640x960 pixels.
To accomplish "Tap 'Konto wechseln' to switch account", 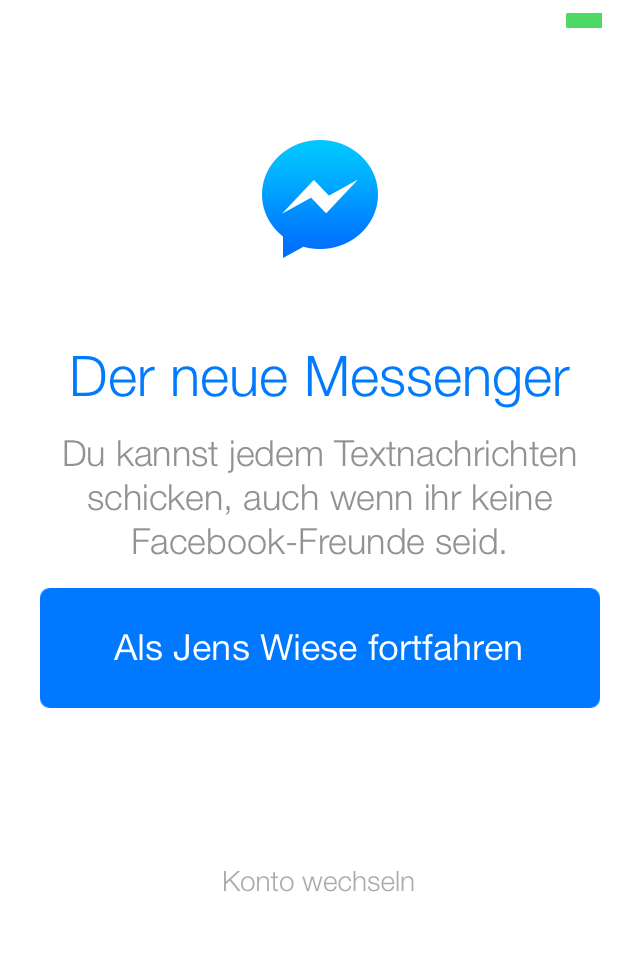I will [318, 881].
